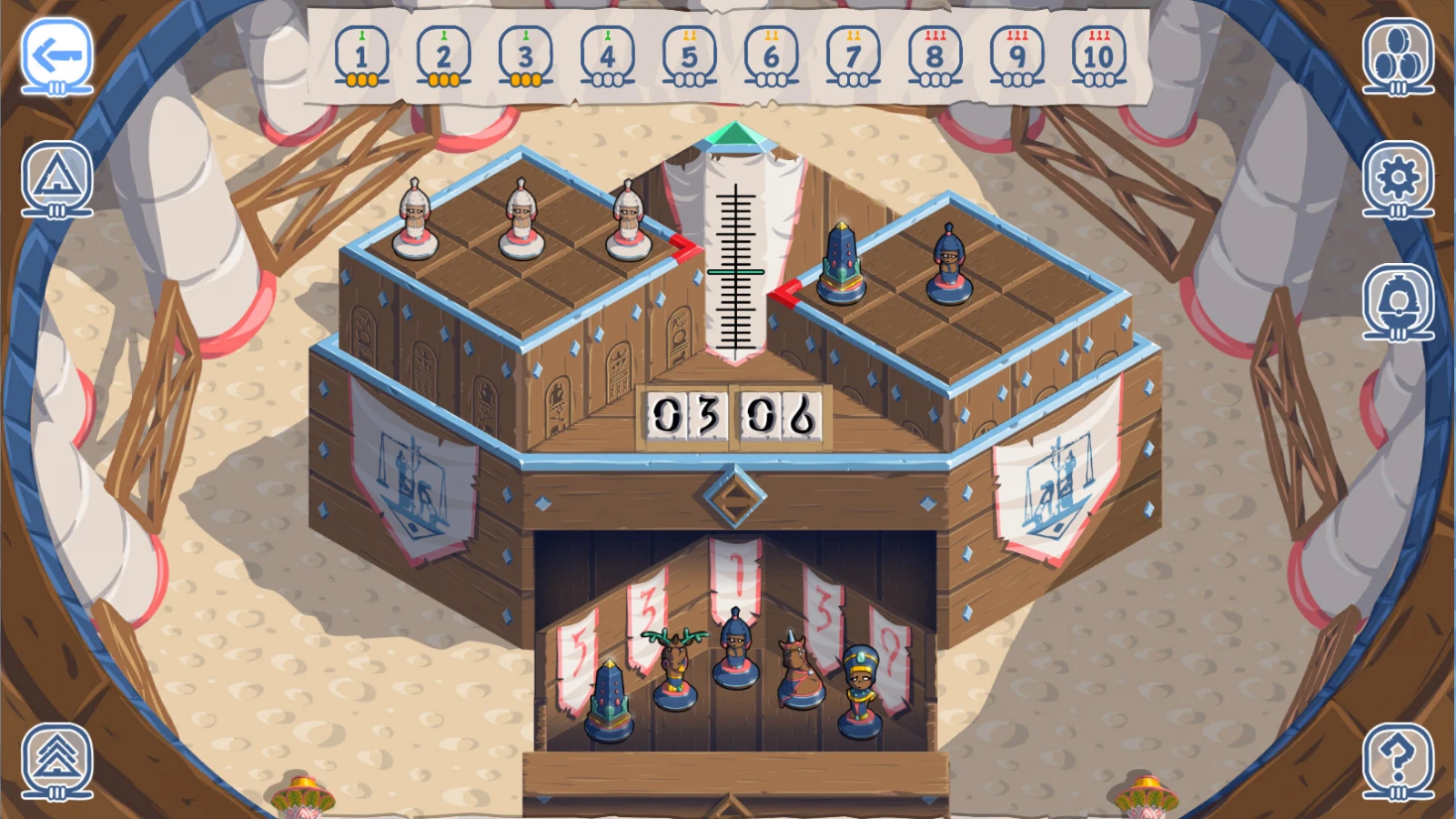Switch to level 6
The width and height of the screenshot is (1456, 819).
click(771, 56)
